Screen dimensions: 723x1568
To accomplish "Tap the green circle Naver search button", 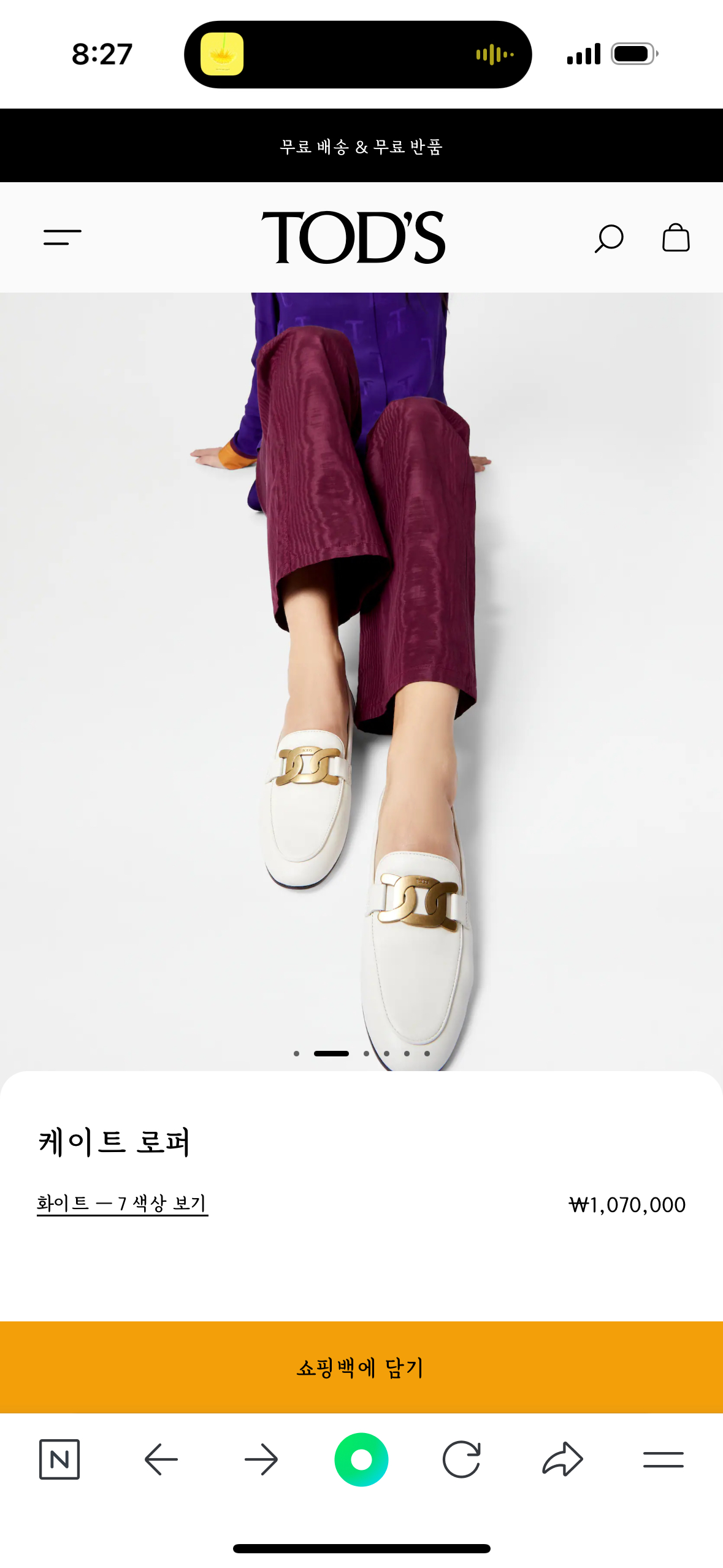I will point(361,1459).
